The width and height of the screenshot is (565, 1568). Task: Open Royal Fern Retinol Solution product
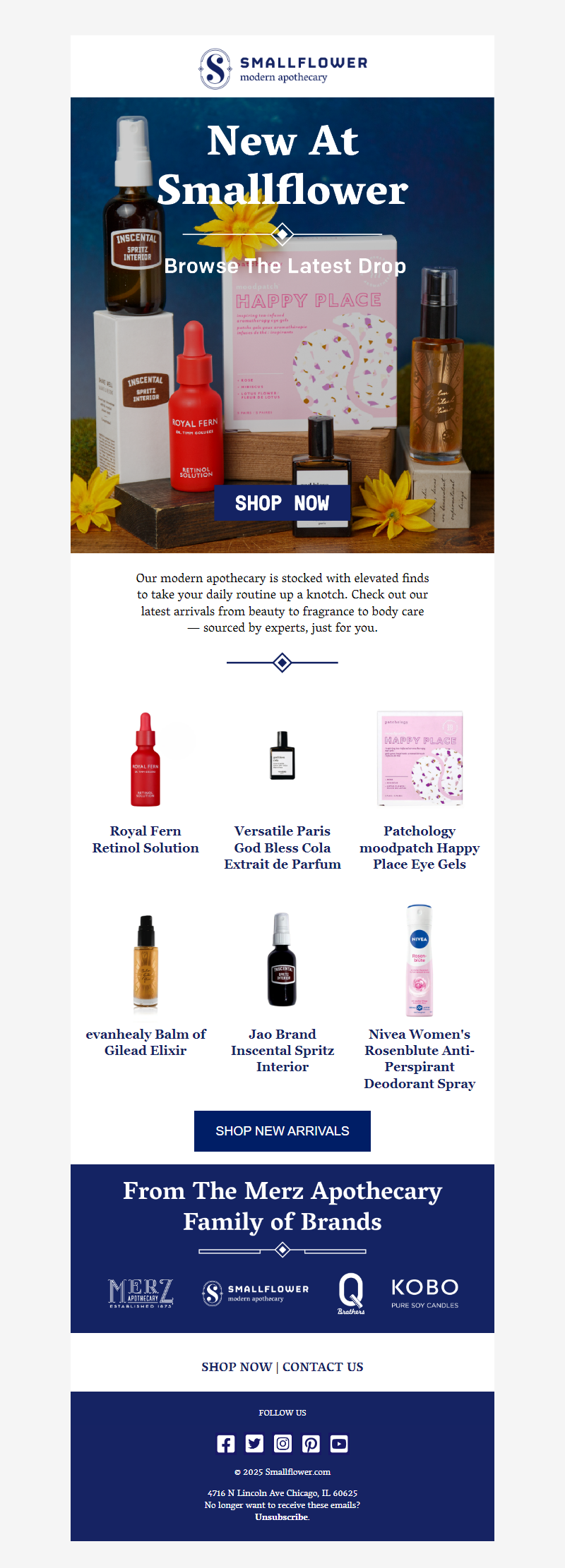[x=145, y=839]
